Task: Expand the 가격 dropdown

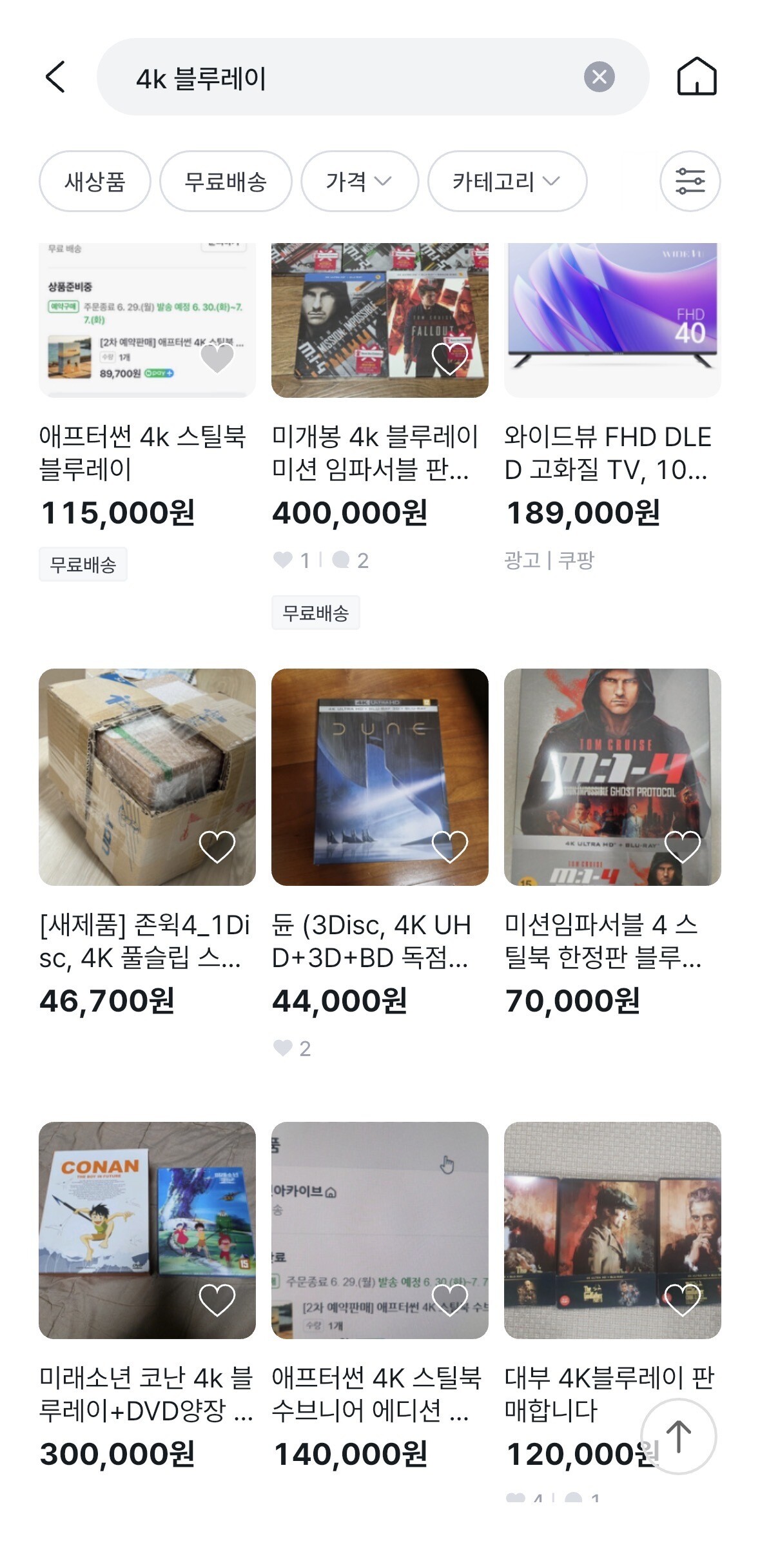Action: 359,182
